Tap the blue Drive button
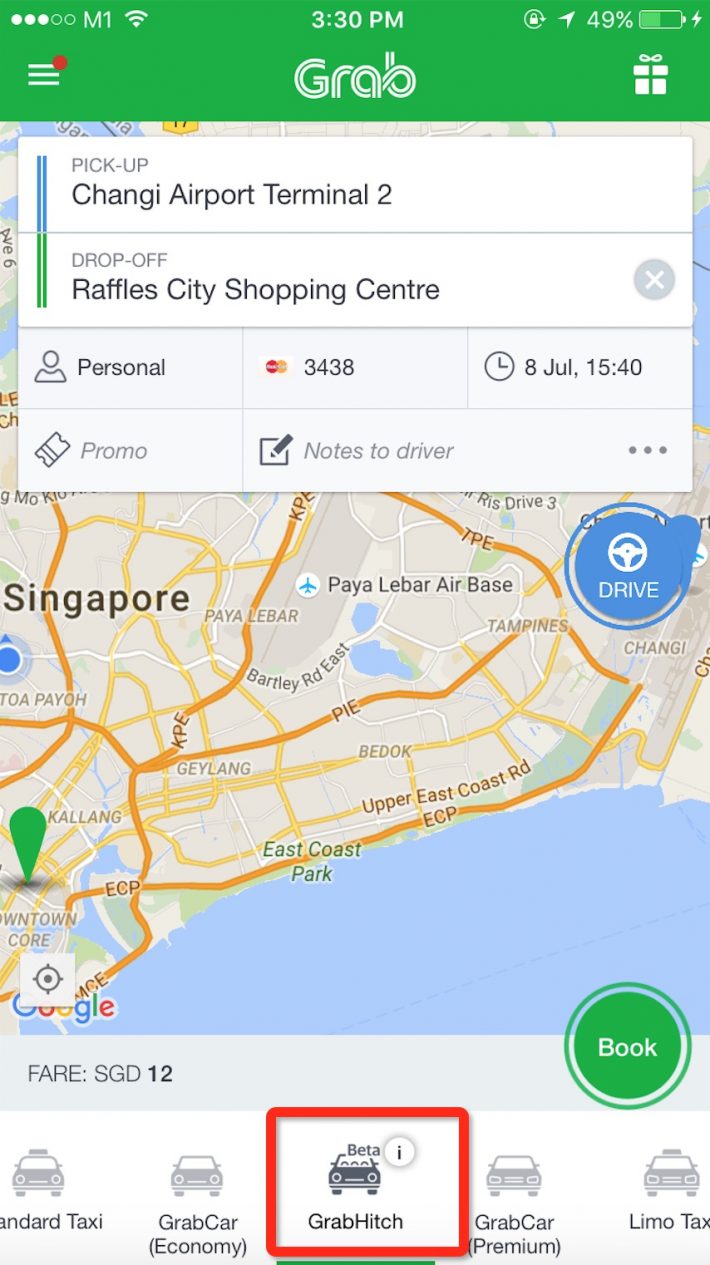 [628, 565]
